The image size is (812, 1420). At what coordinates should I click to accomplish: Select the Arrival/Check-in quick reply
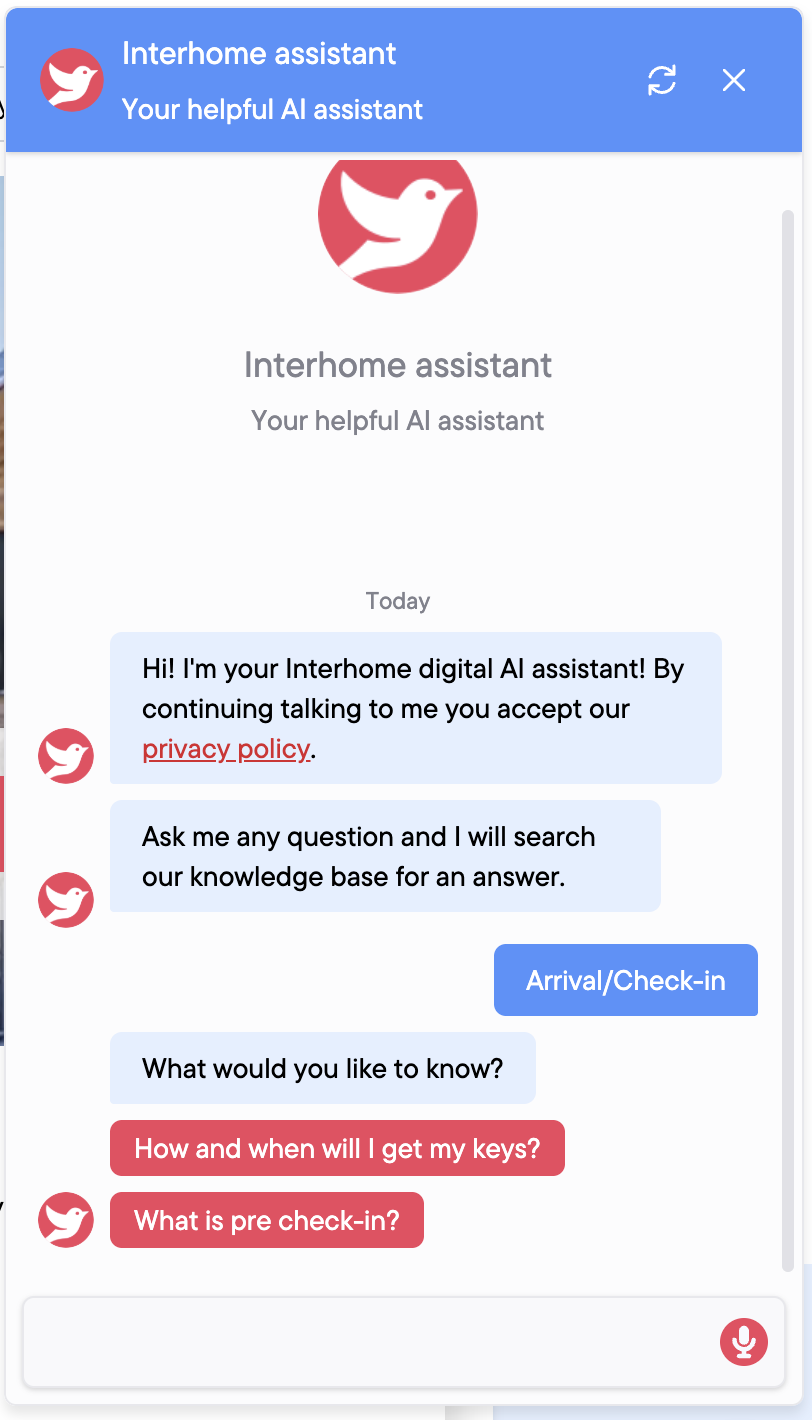coord(626,980)
